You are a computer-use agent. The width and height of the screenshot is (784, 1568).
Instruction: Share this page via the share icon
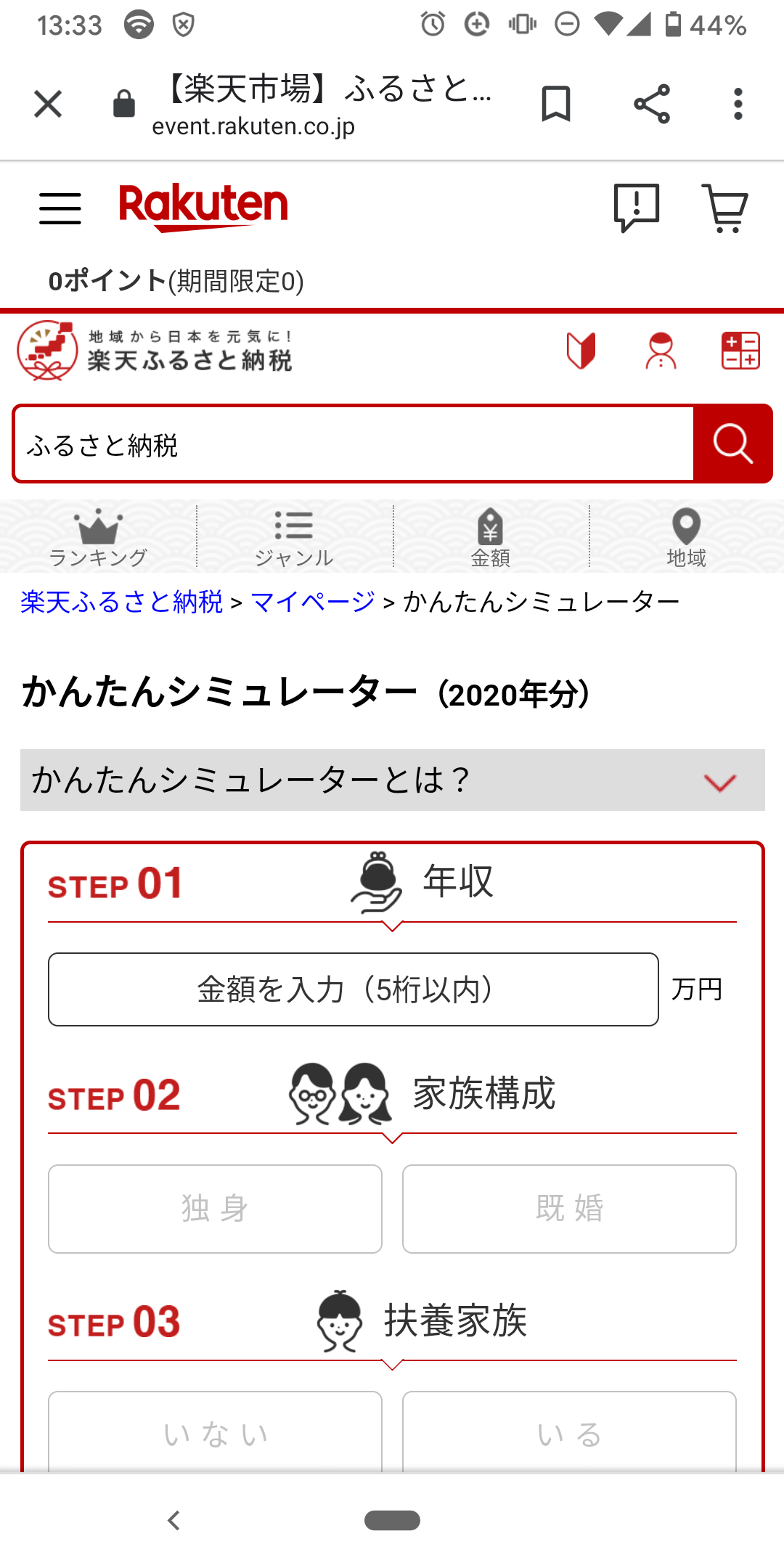coord(651,104)
